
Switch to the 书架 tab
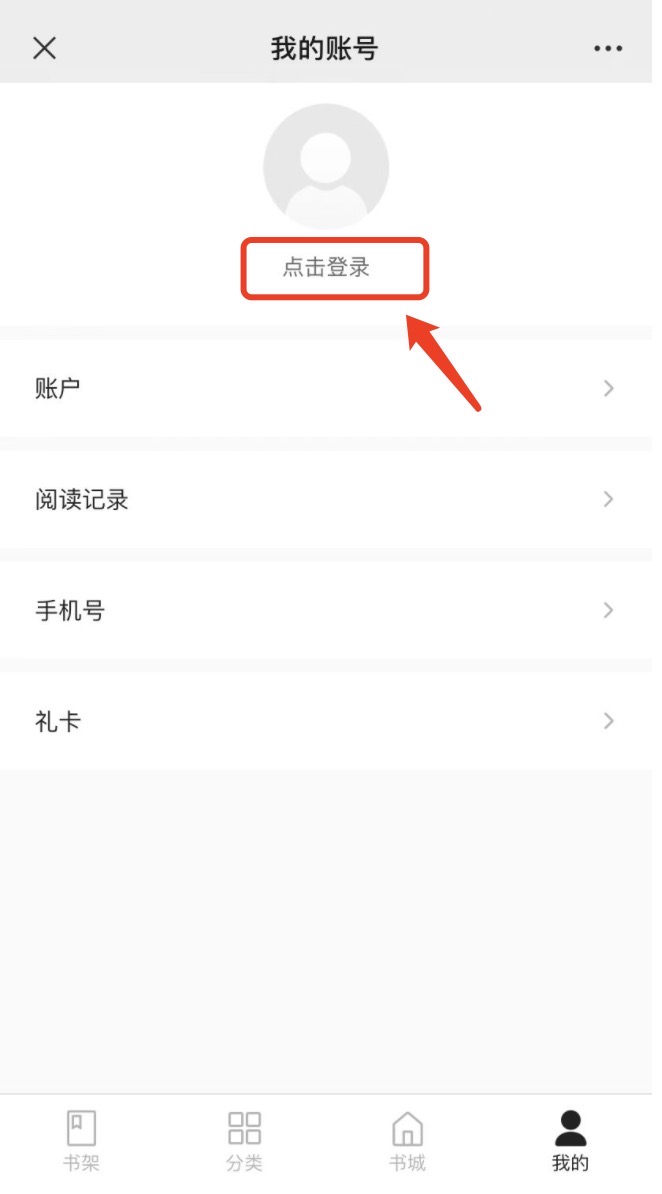[82, 1141]
